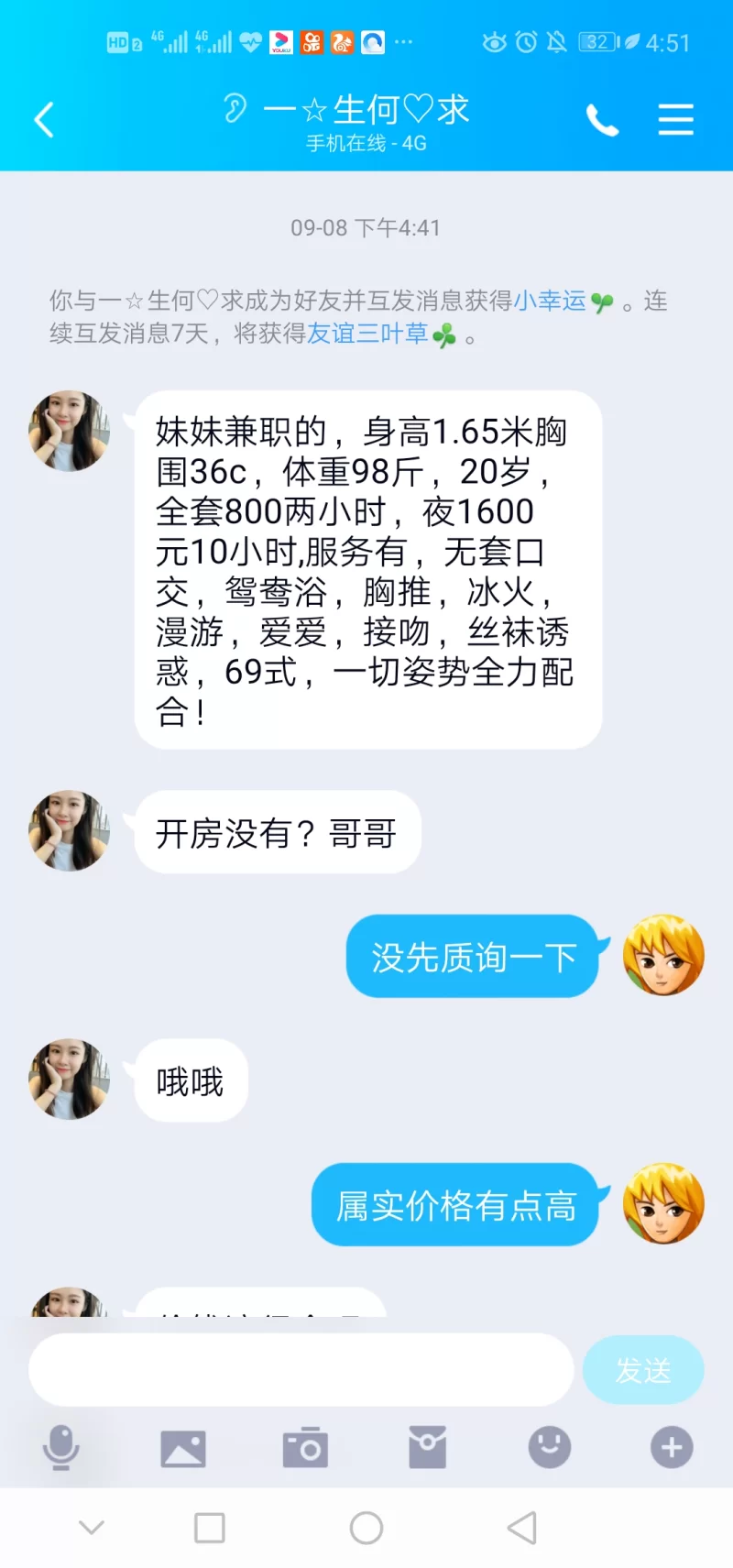Open the photo gallery picker
733x1568 pixels.
coord(183,1448)
